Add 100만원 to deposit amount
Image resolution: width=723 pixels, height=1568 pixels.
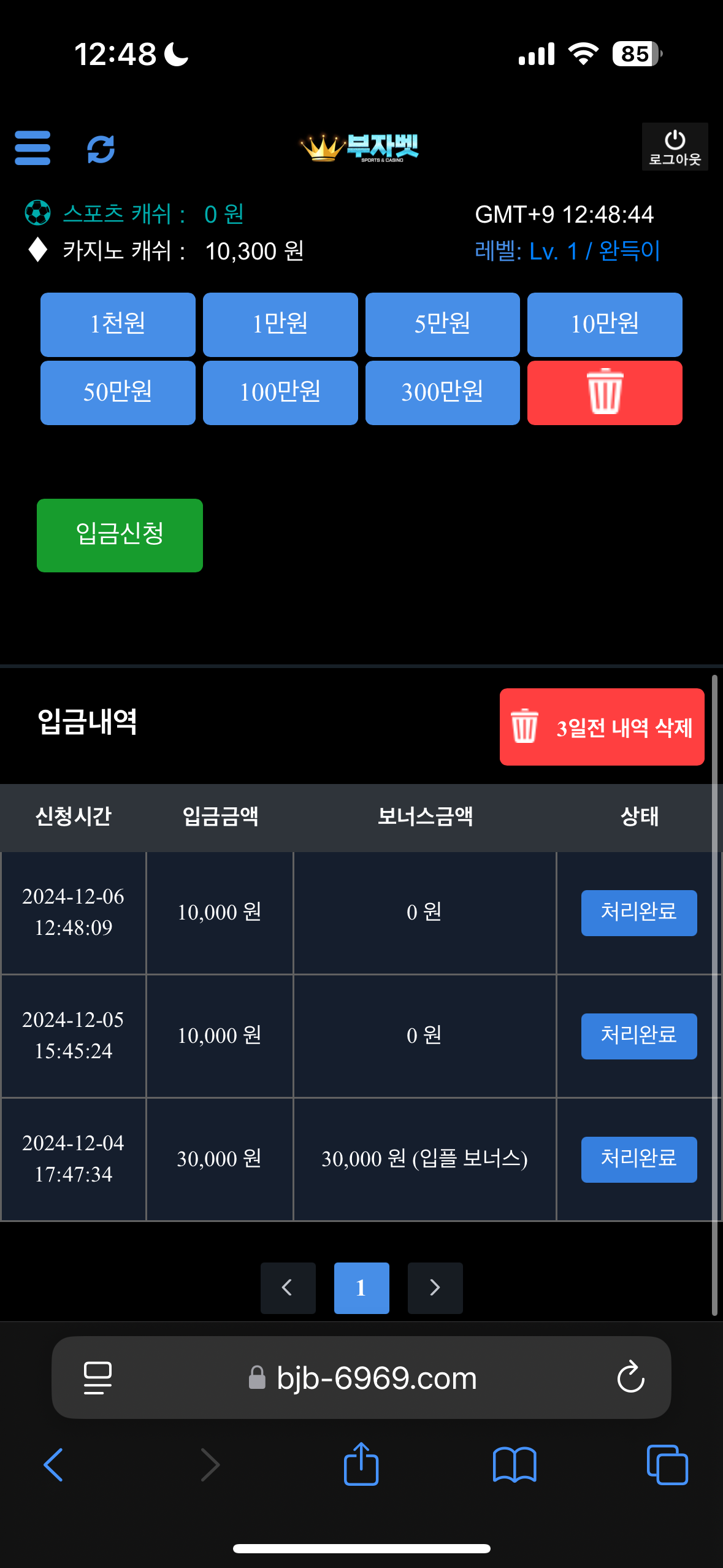point(280,393)
